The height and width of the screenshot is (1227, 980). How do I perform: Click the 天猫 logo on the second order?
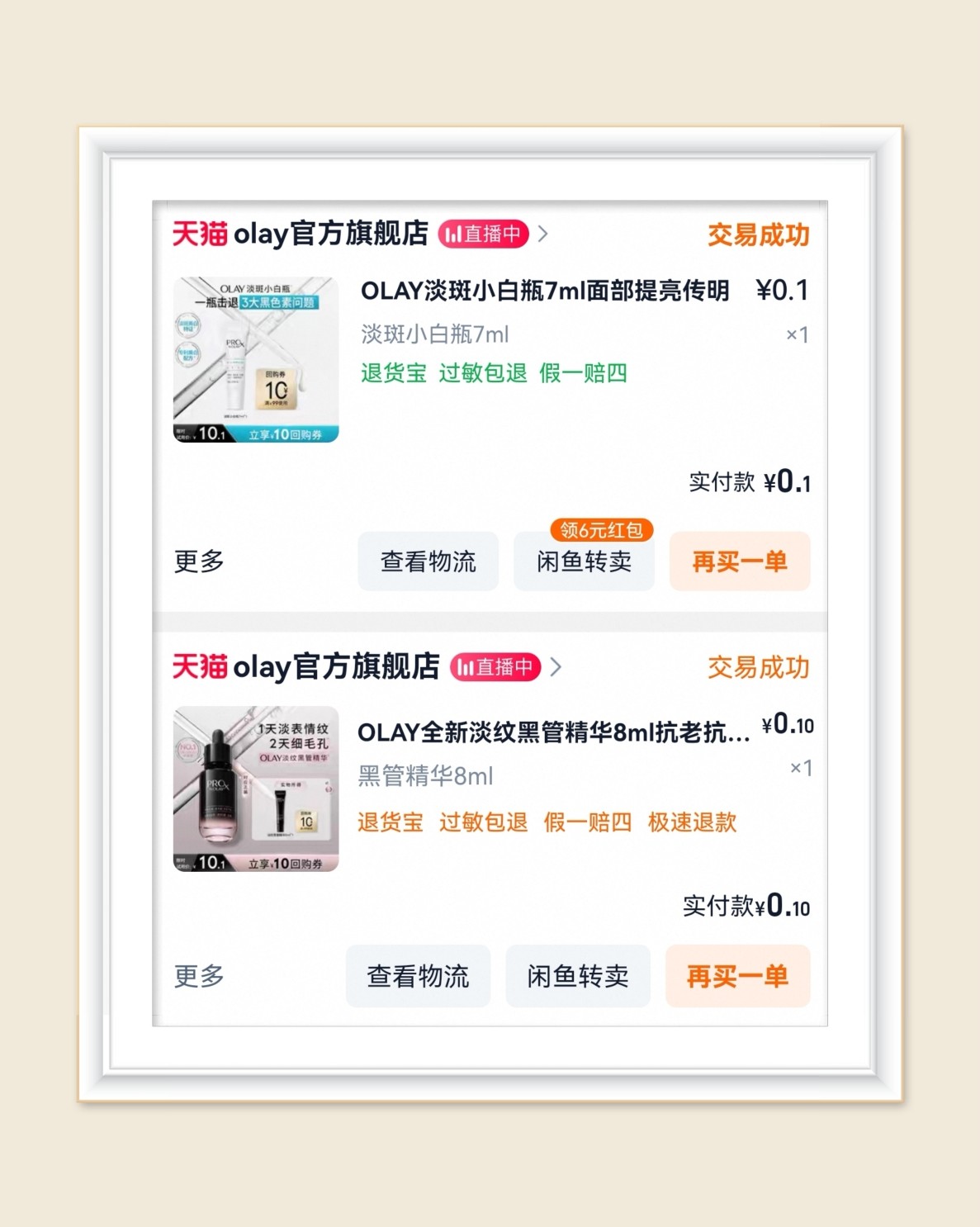198,667
